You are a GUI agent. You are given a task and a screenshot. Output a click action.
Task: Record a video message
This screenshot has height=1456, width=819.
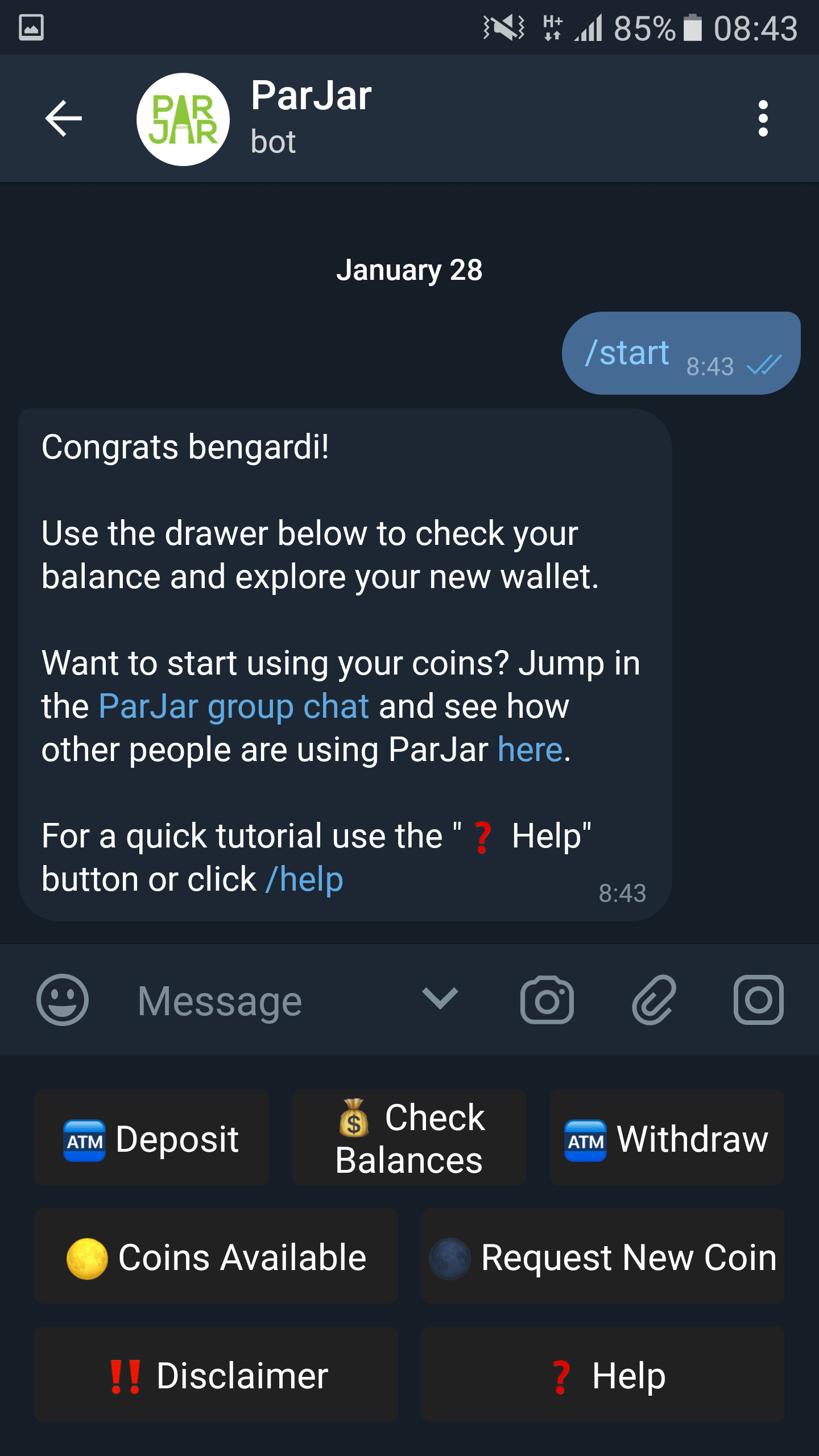(758, 1000)
